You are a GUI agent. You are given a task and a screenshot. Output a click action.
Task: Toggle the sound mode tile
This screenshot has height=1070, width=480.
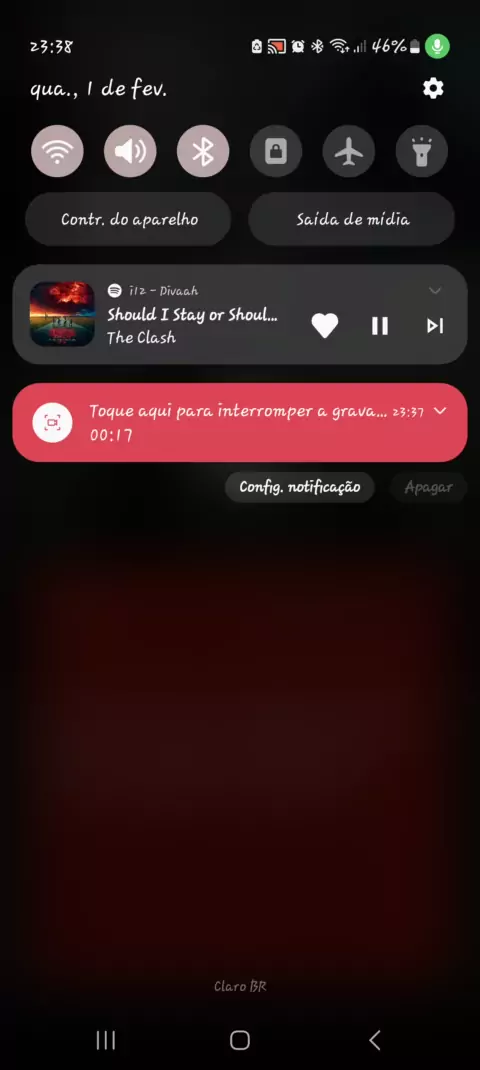coord(130,151)
